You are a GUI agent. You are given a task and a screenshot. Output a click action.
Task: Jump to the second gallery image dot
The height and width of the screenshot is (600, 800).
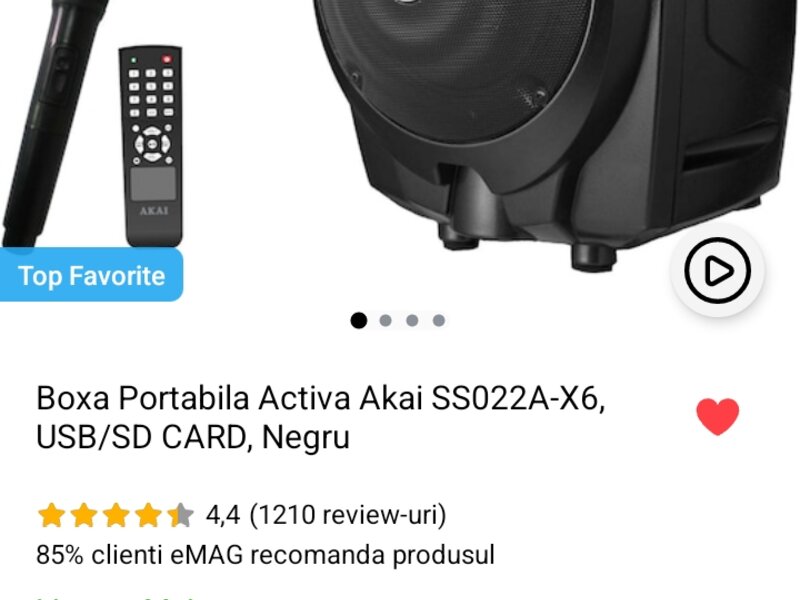tap(386, 321)
